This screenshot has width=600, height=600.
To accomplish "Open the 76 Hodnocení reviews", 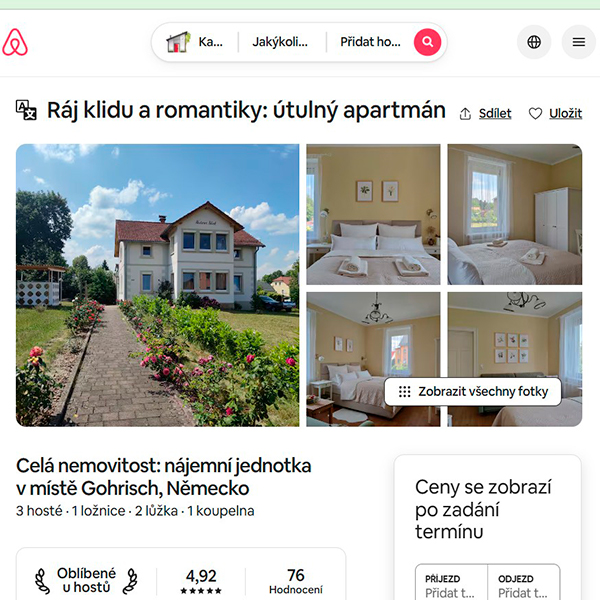I will (x=295, y=581).
